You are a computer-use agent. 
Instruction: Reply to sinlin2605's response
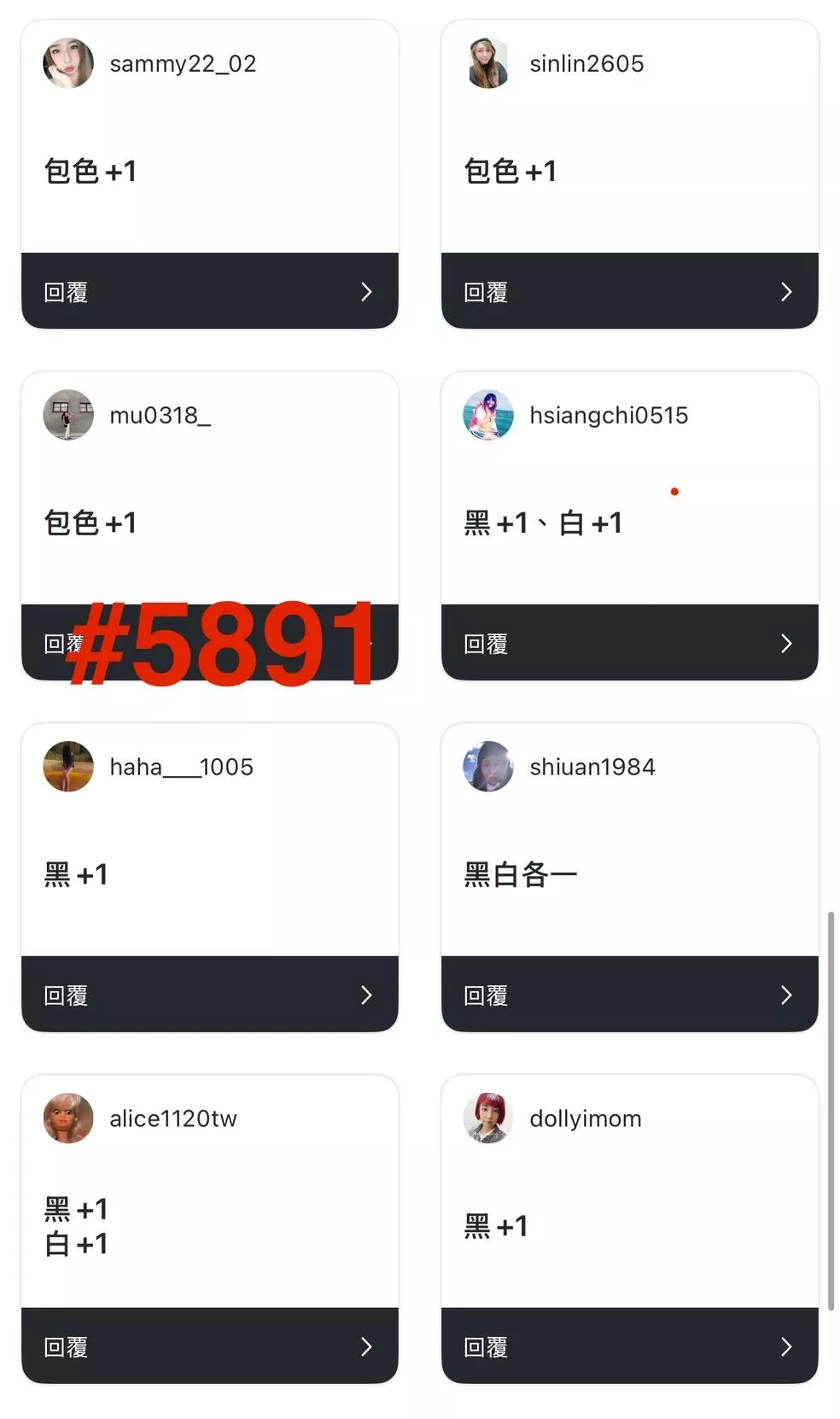coord(629,291)
